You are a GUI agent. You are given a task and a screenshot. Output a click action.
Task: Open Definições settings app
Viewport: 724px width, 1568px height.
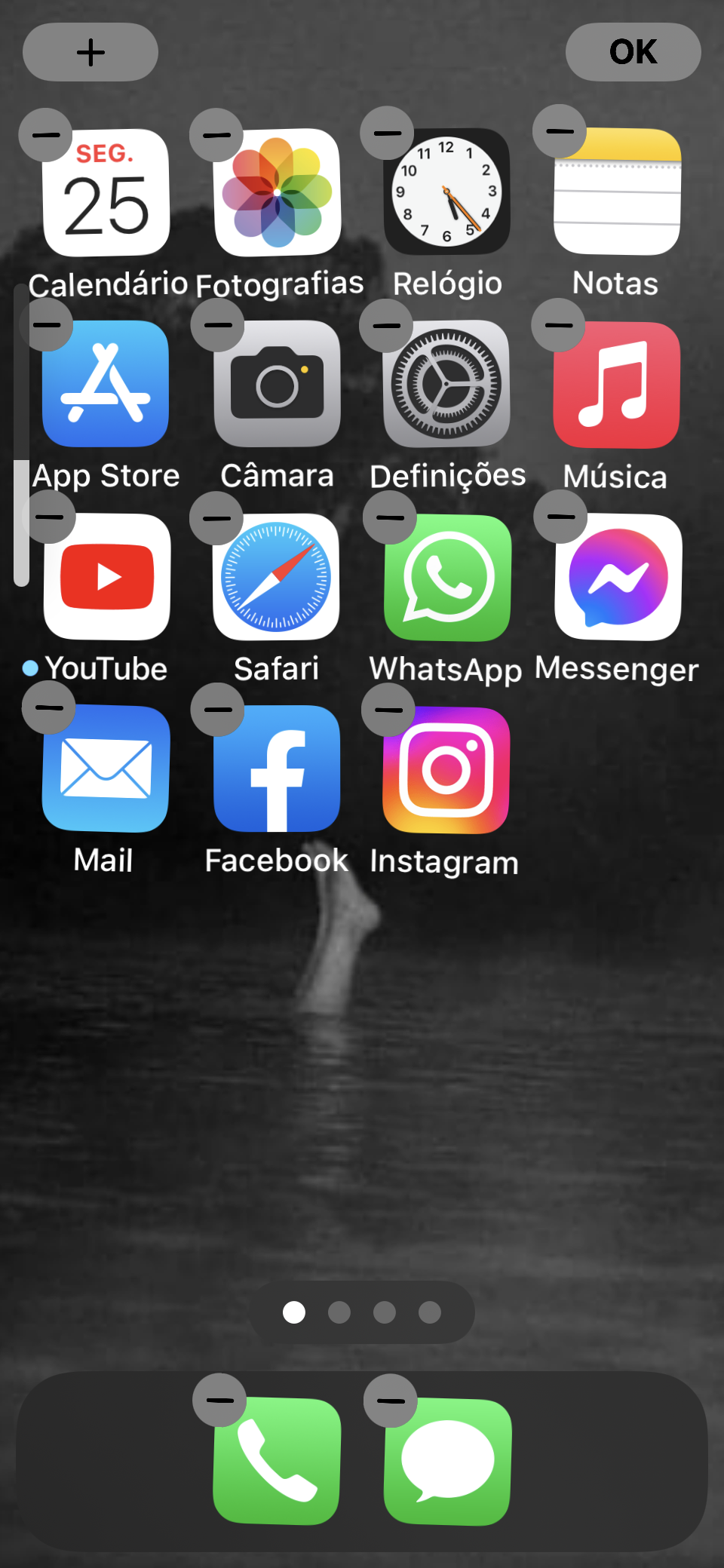(447, 384)
